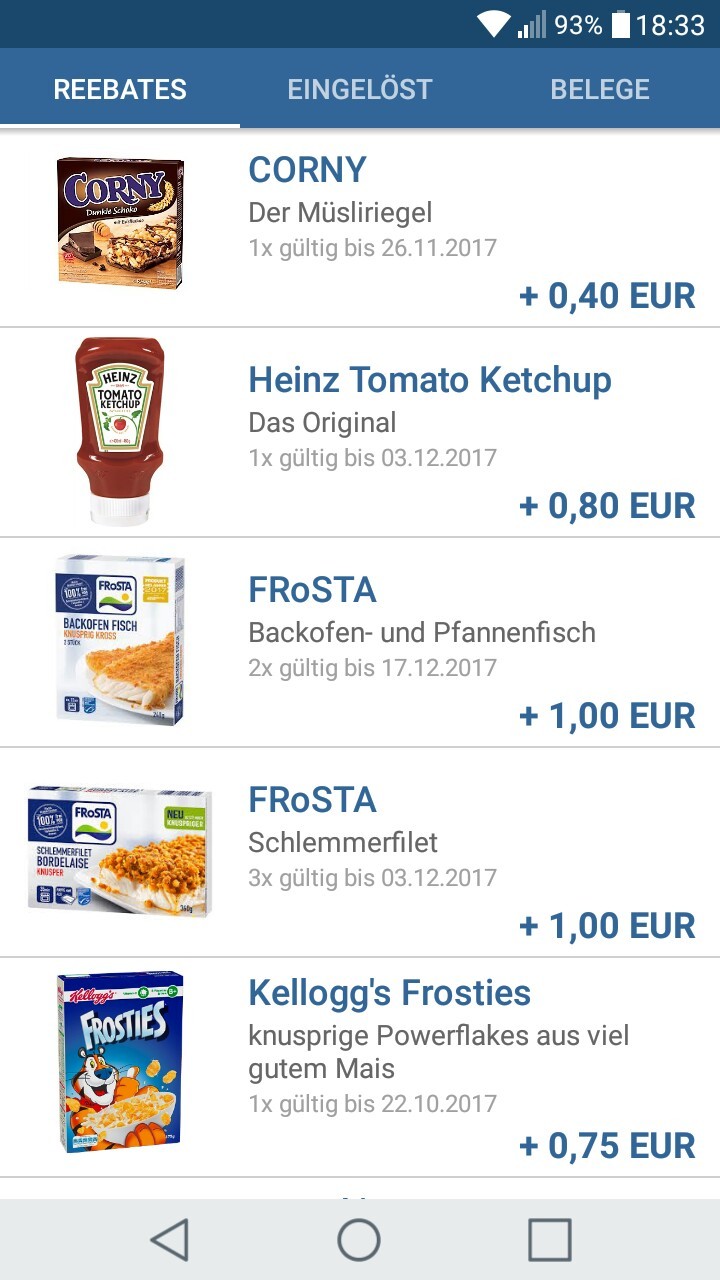Switch to the Belege tab
Viewport: 720px width, 1280px height.
pos(599,89)
